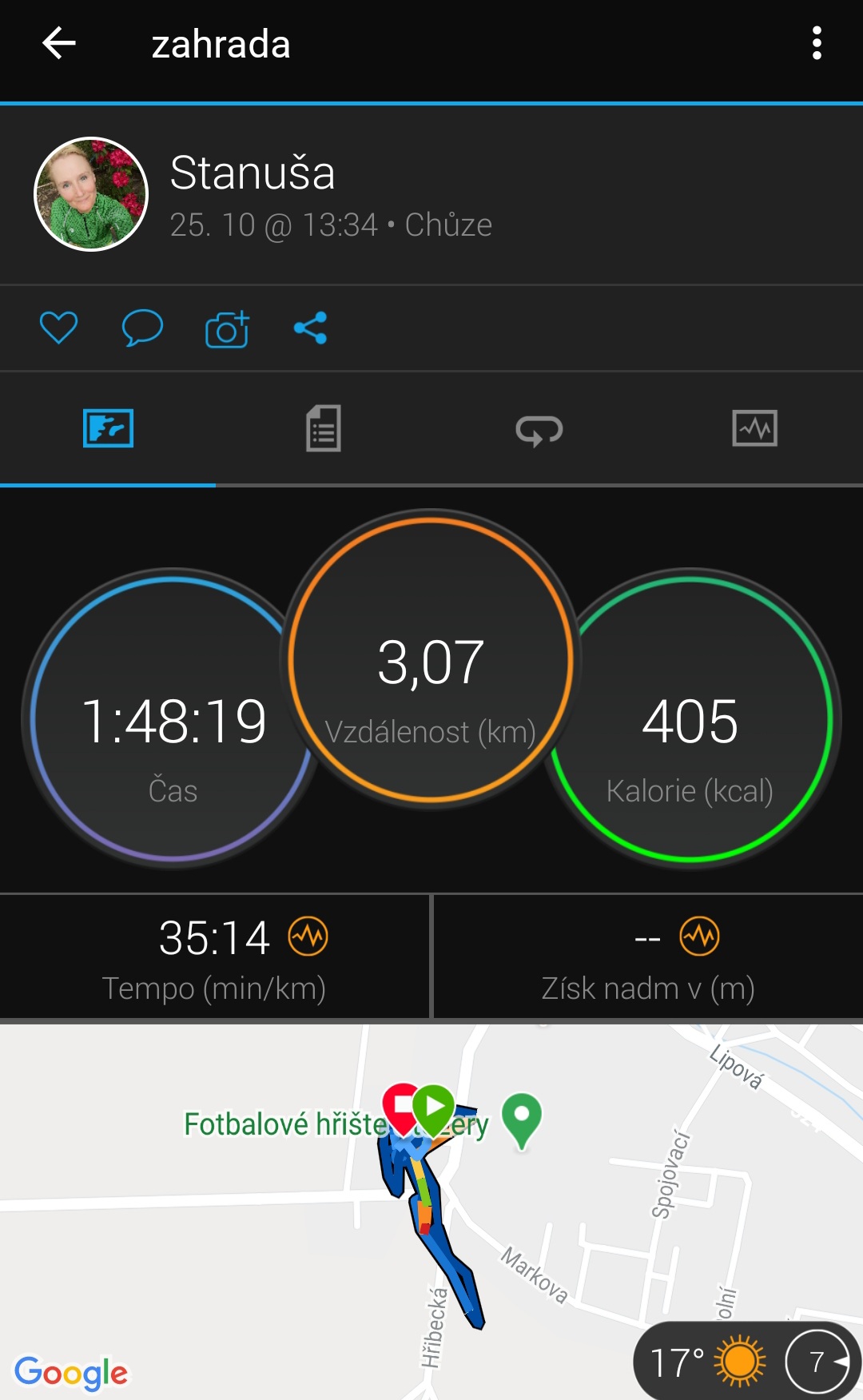Open the three-dot overflow menu
The height and width of the screenshot is (1400, 863).
pos(817,43)
